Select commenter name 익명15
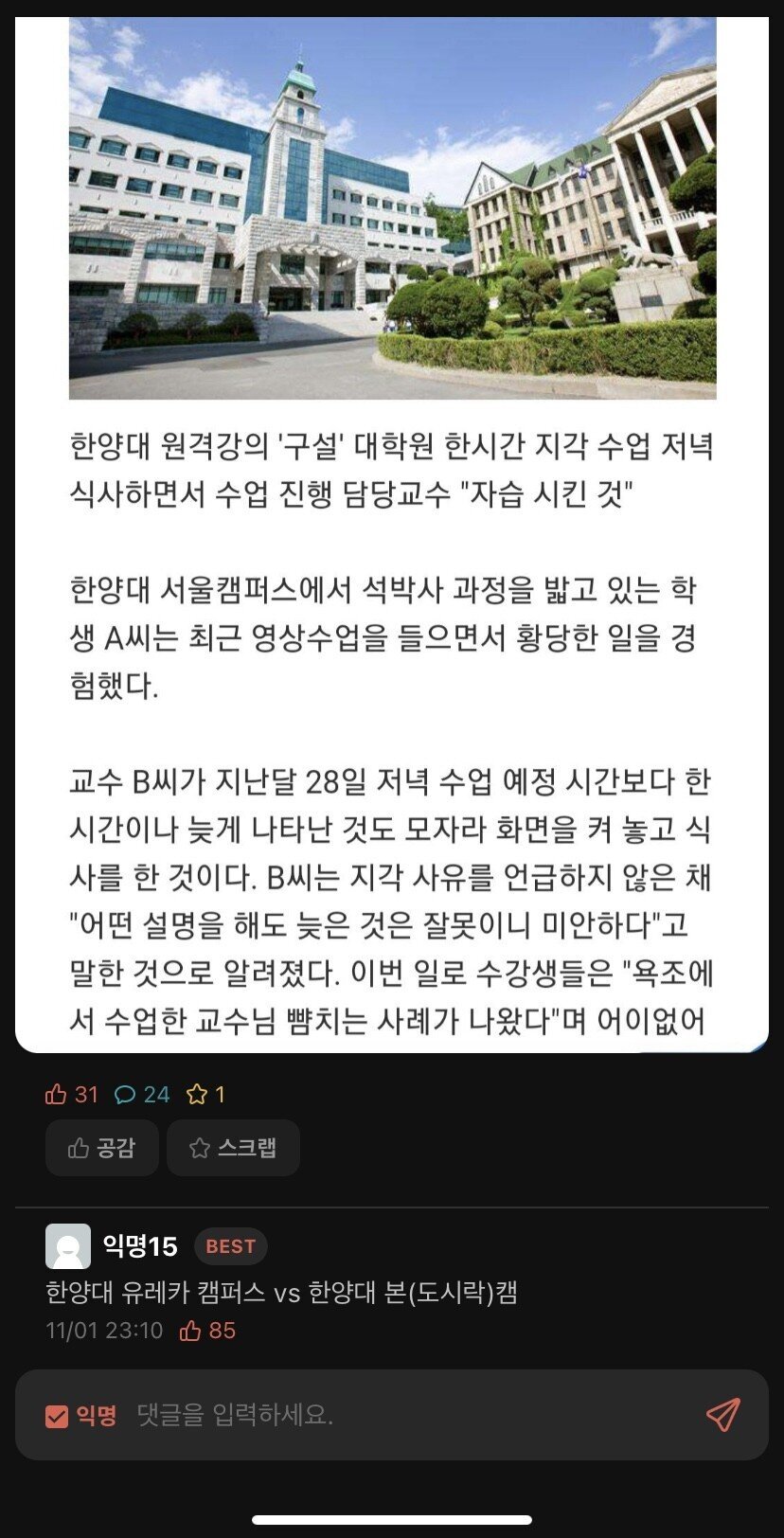Image resolution: width=784 pixels, height=1538 pixels. pos(140,1245)
